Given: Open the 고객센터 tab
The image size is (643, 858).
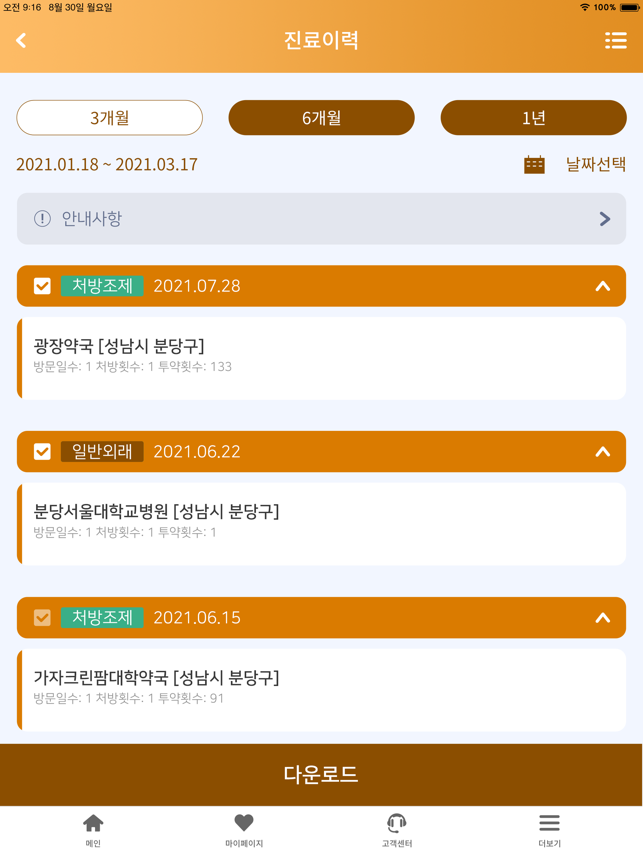Looking at the screenshot, I should (x=396, y=830).
